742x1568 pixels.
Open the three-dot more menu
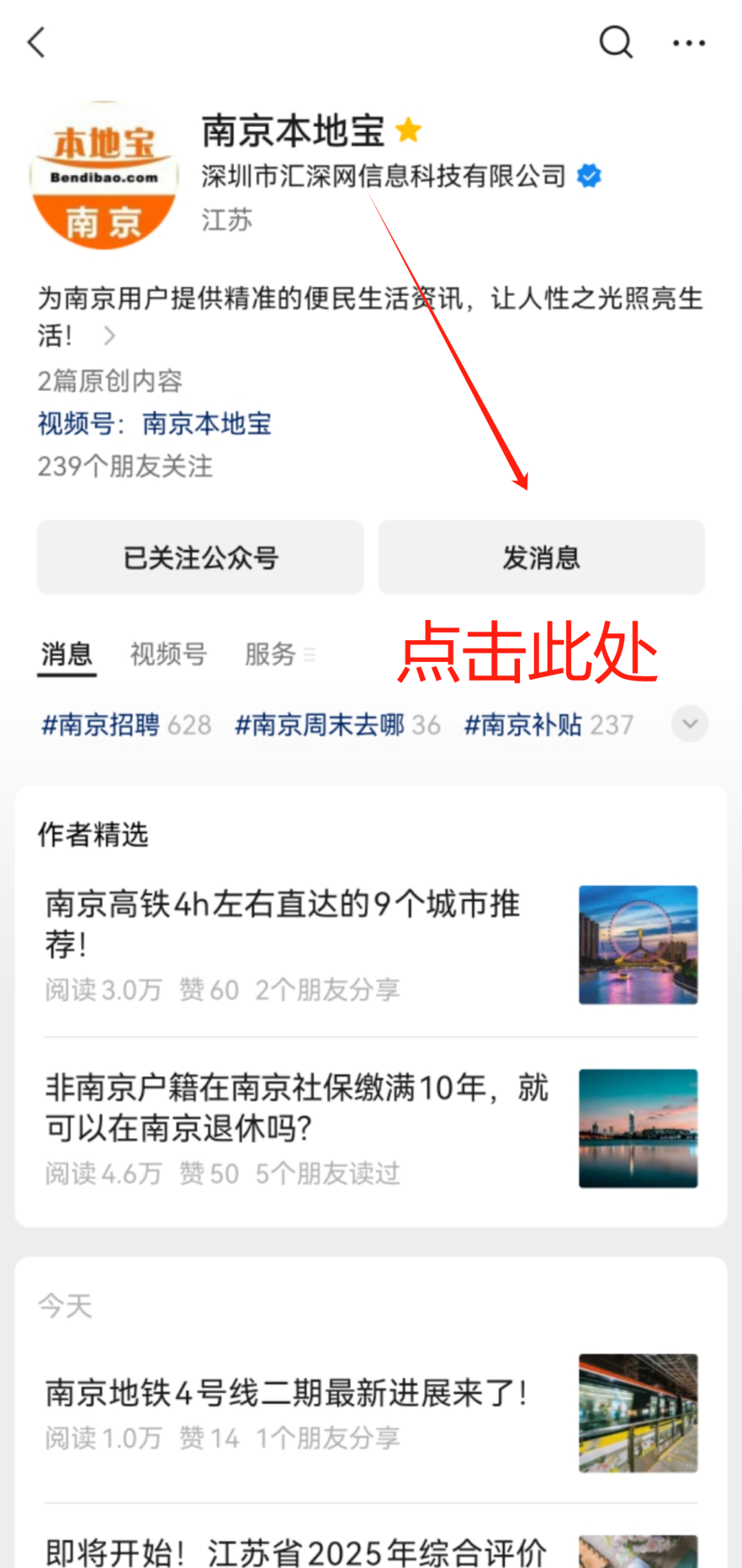tap(688, 43)
